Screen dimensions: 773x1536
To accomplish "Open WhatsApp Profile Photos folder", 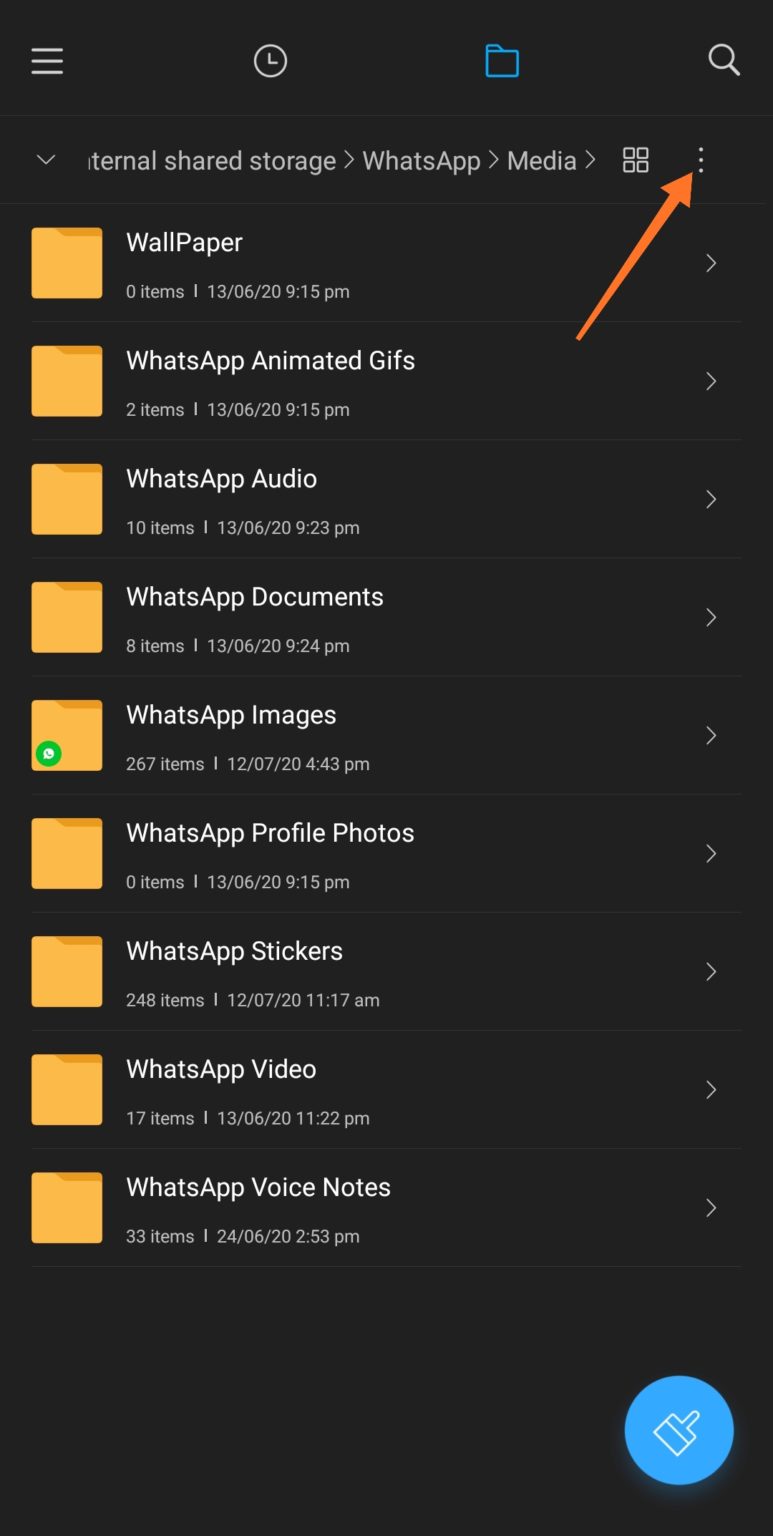I will (x=386, y=853).
